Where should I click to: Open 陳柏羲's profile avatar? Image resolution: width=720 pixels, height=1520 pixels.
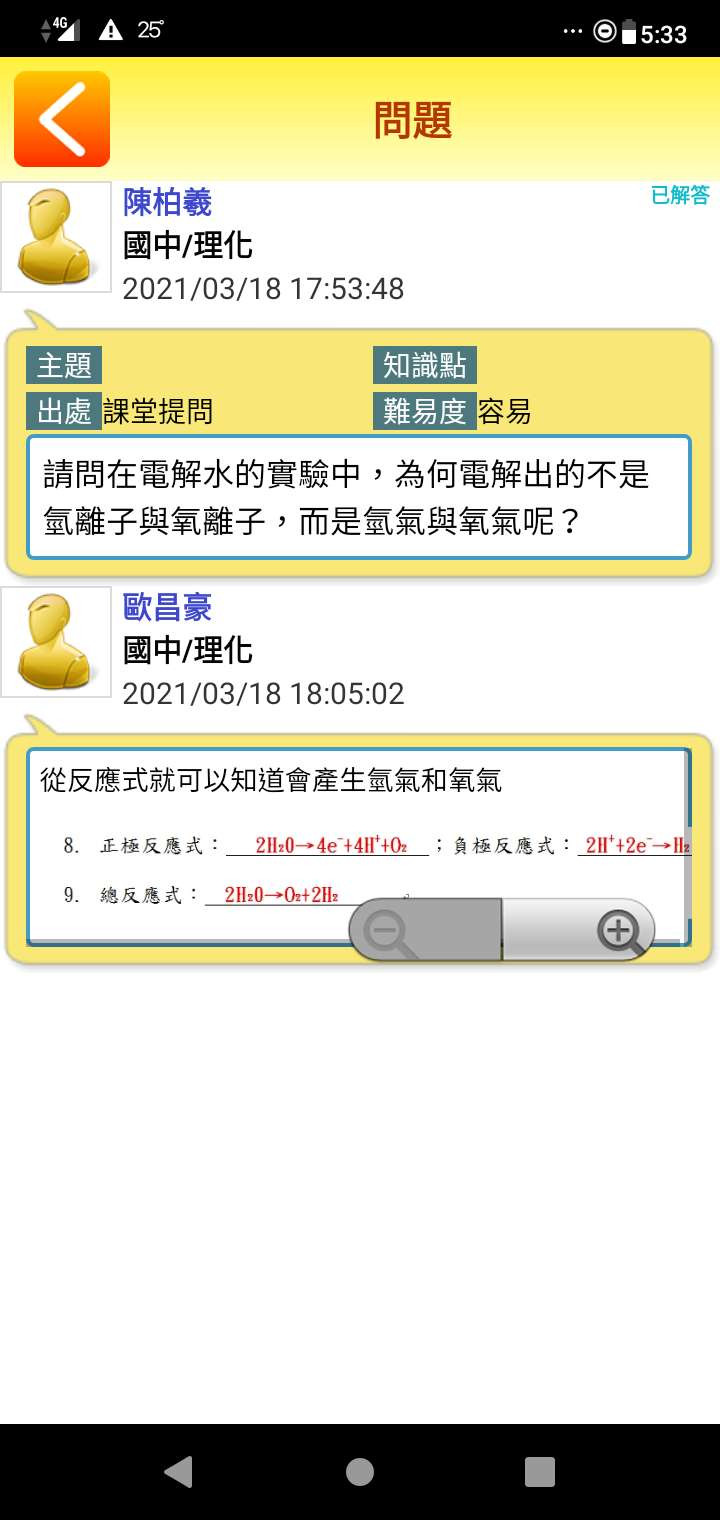point(56,237)
